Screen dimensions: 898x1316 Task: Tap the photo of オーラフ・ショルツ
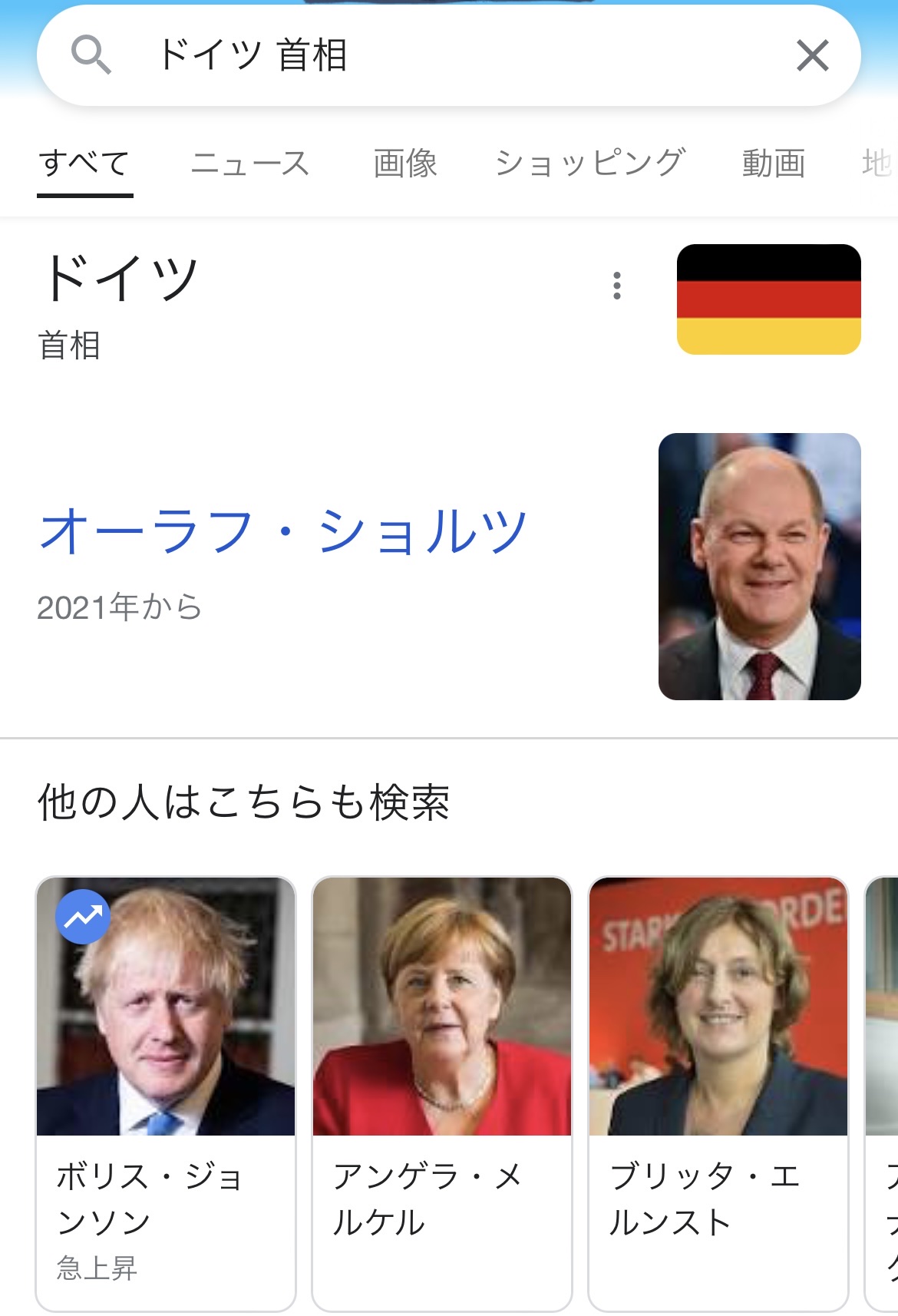point(759,567)
